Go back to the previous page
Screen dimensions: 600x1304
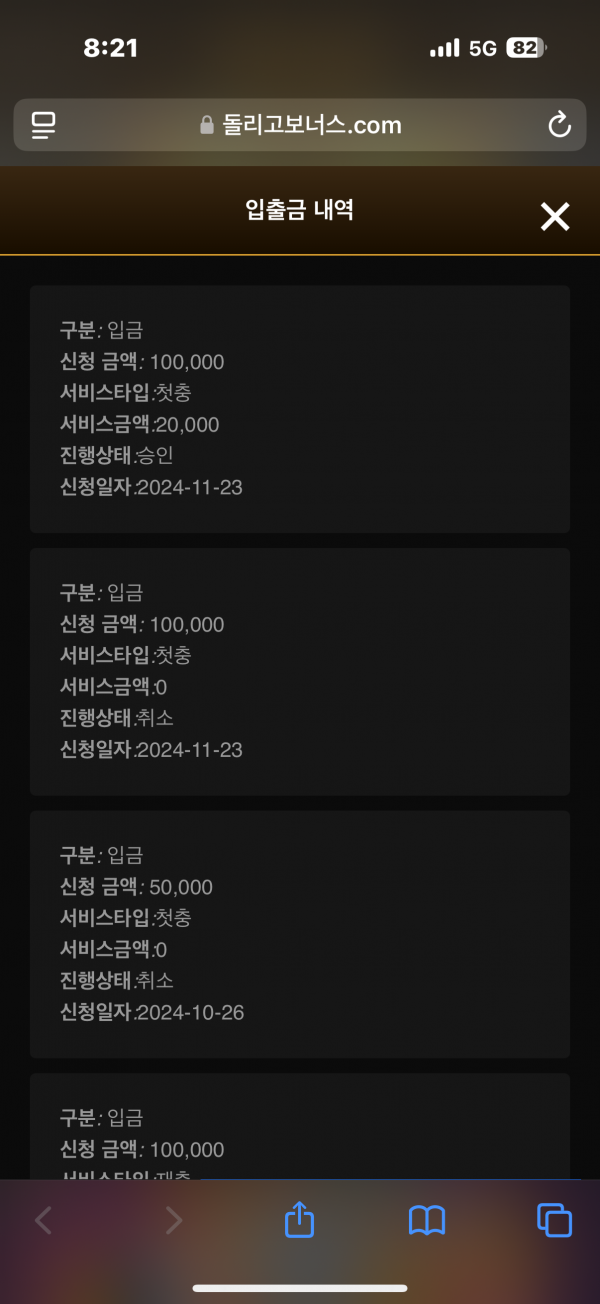pos(43,1220)
